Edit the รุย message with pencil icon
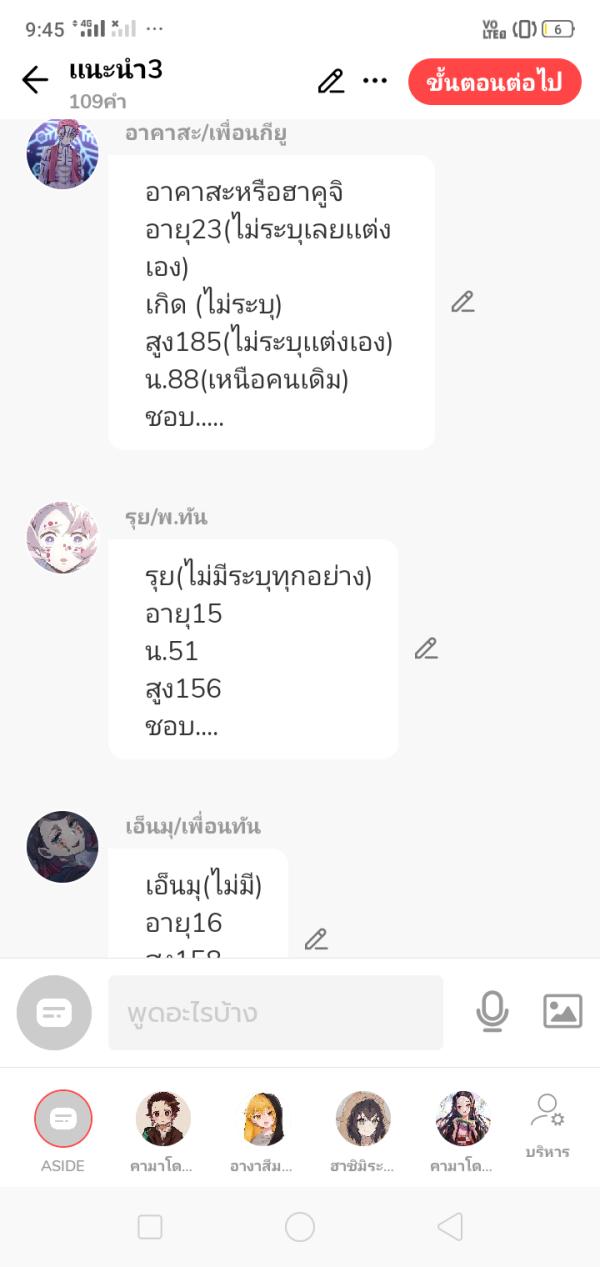The image size is (600, 1267). [x=426, y=649]
